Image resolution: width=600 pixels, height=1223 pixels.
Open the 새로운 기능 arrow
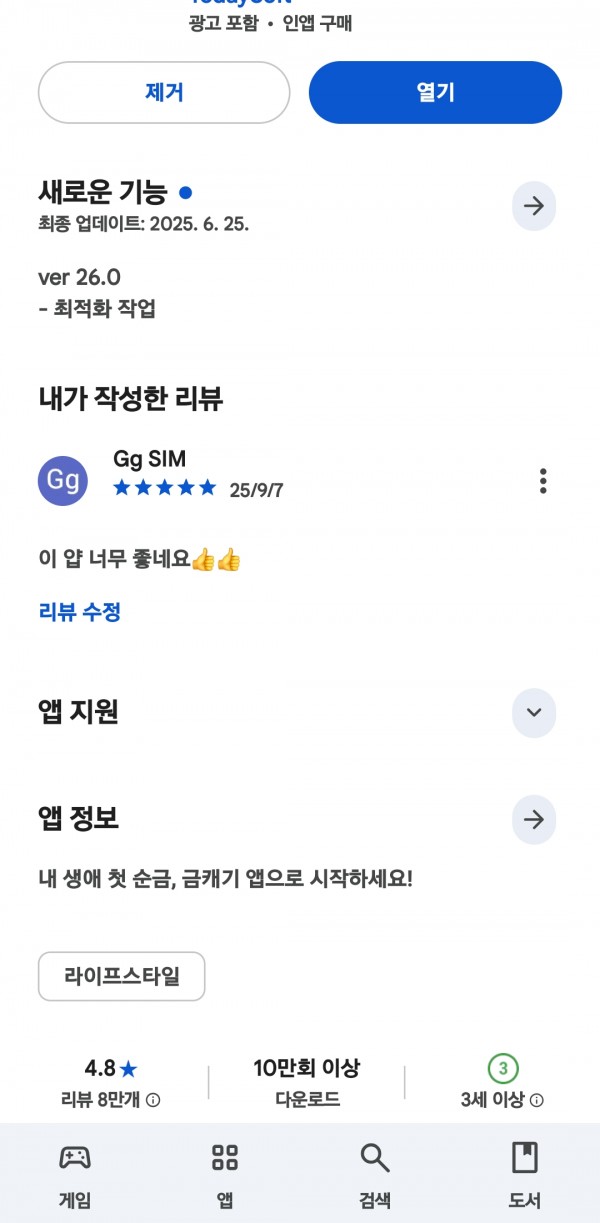tap(534, 206)
